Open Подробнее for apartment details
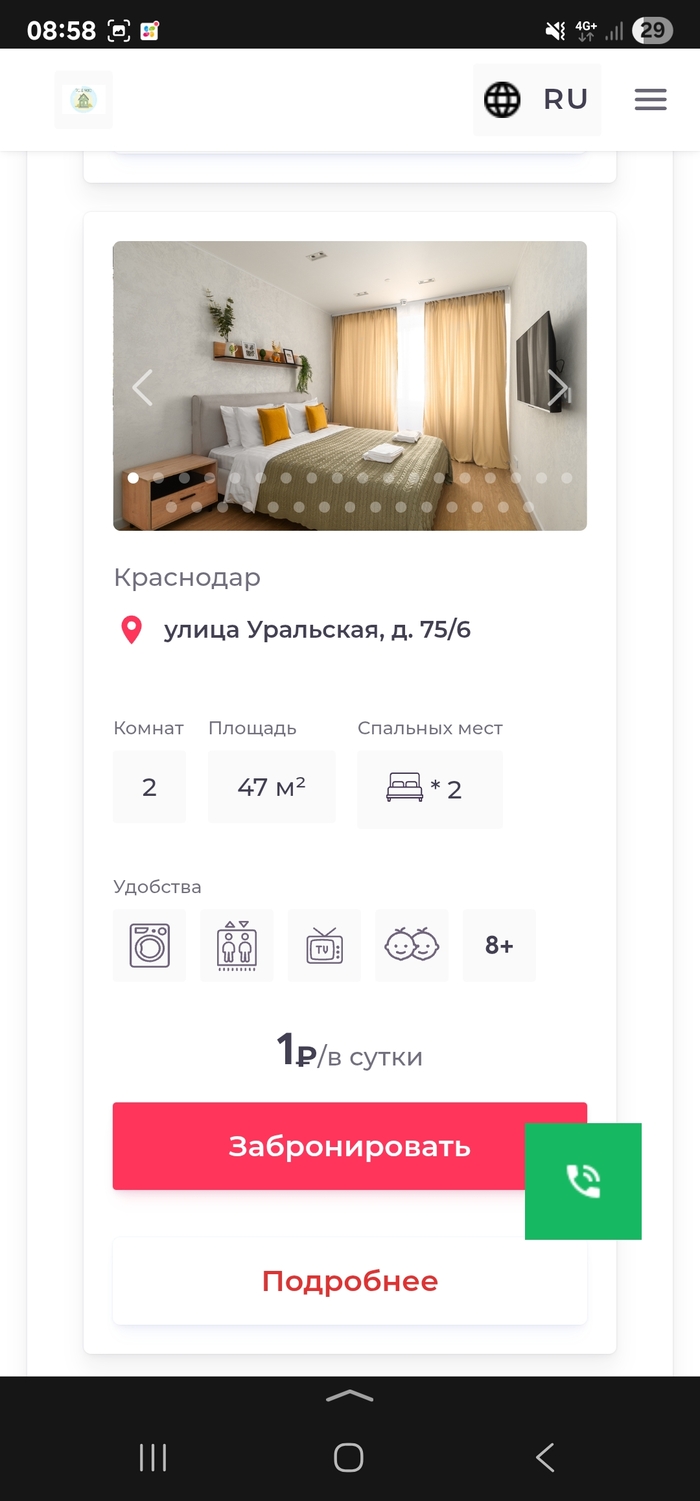The image size is (700, 1501). click(x=349, y=1281)
